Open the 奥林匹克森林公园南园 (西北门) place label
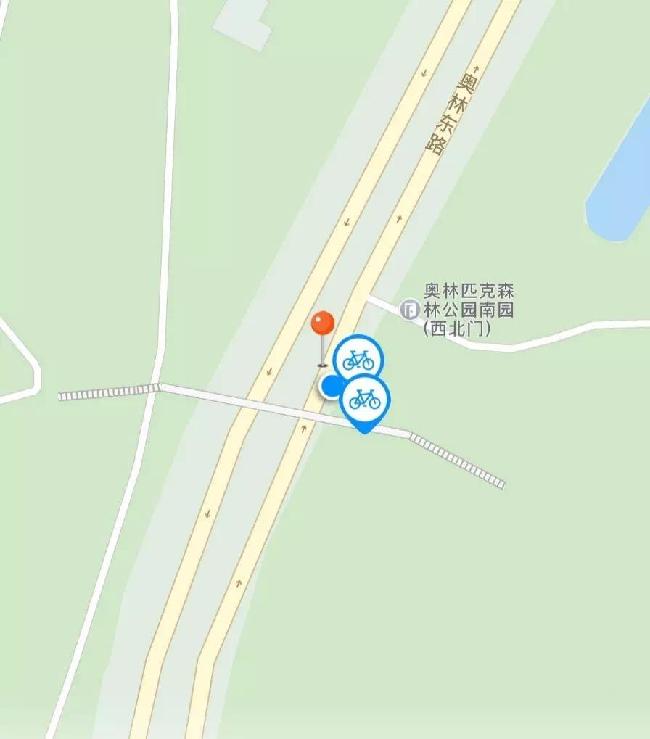The width and height of the screenshot is (650, 739). [467, 309]
